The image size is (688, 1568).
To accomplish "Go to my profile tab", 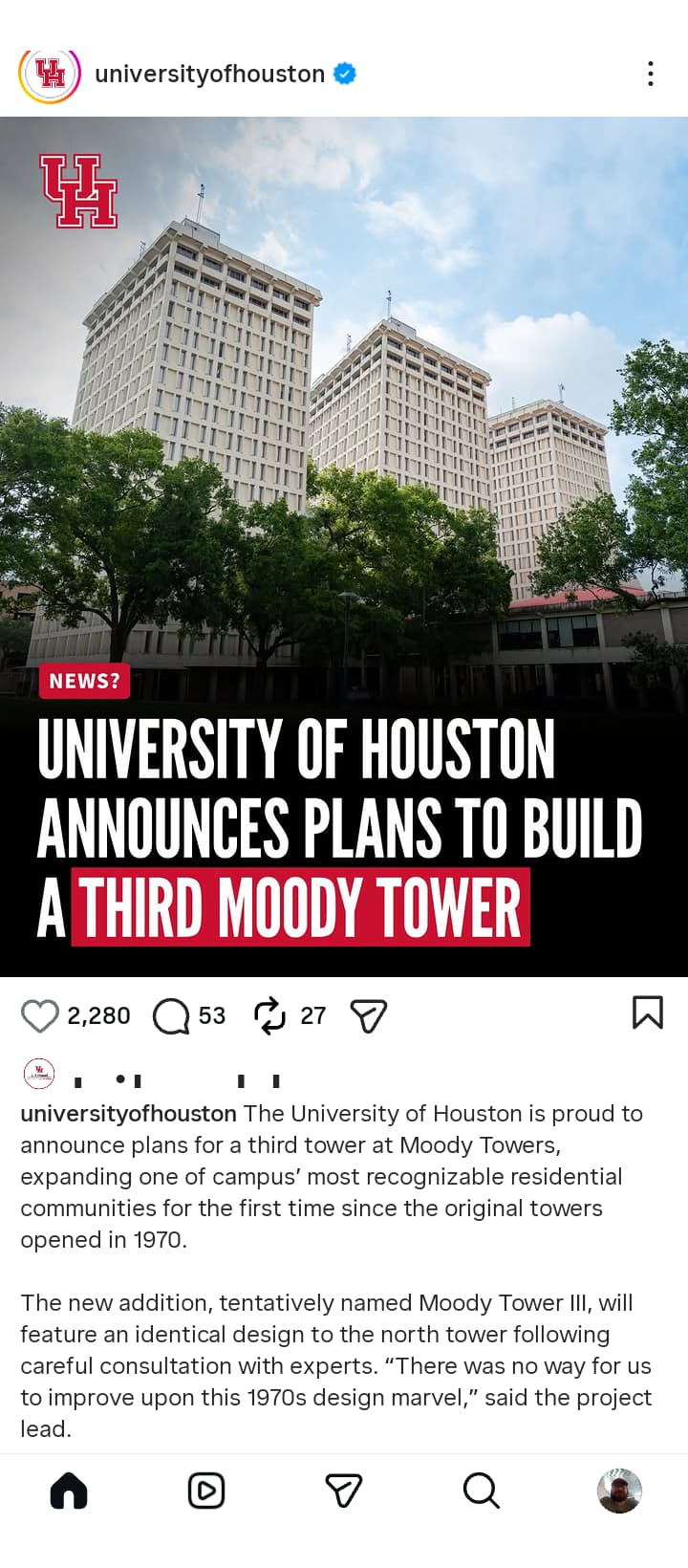I will 619,1491.
